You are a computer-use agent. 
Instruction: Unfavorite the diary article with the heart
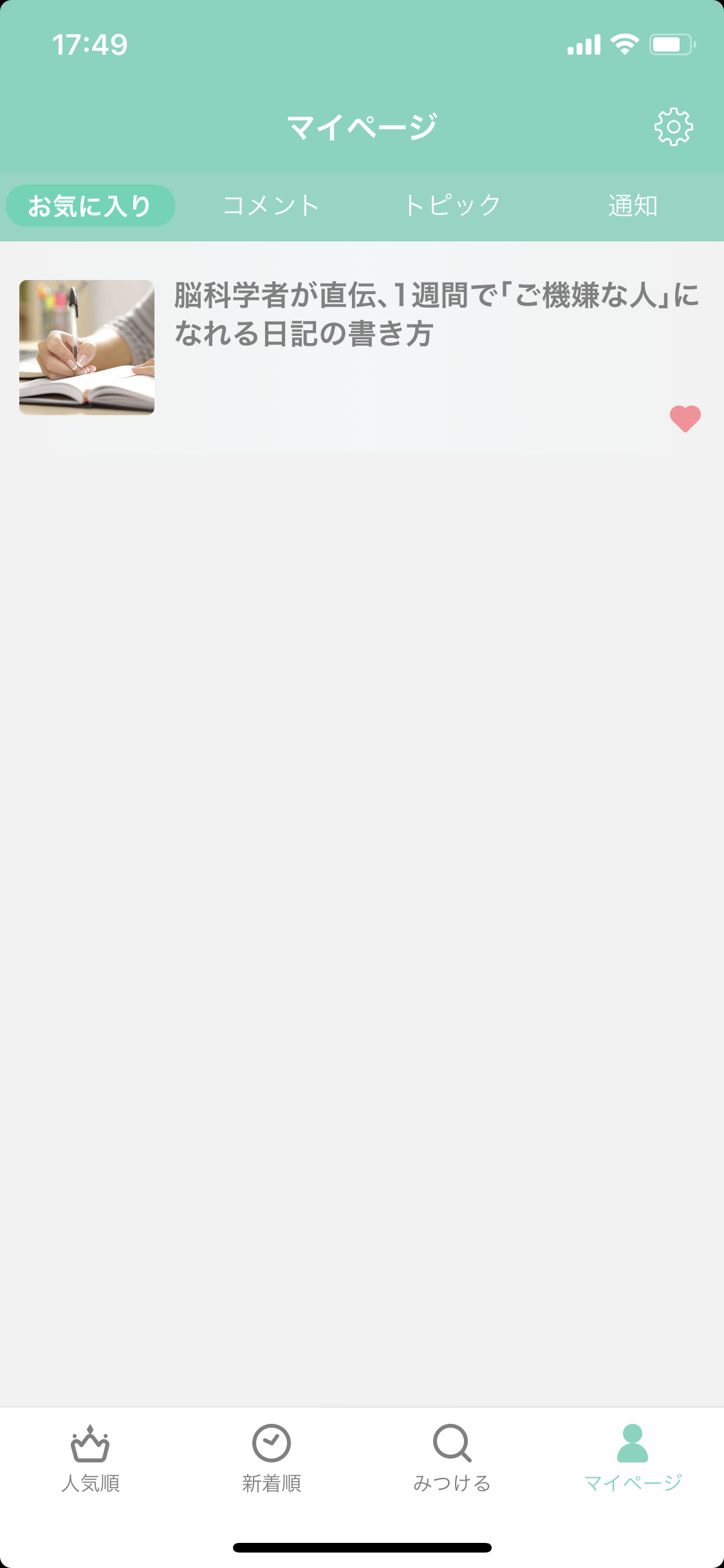pos(685,419)
